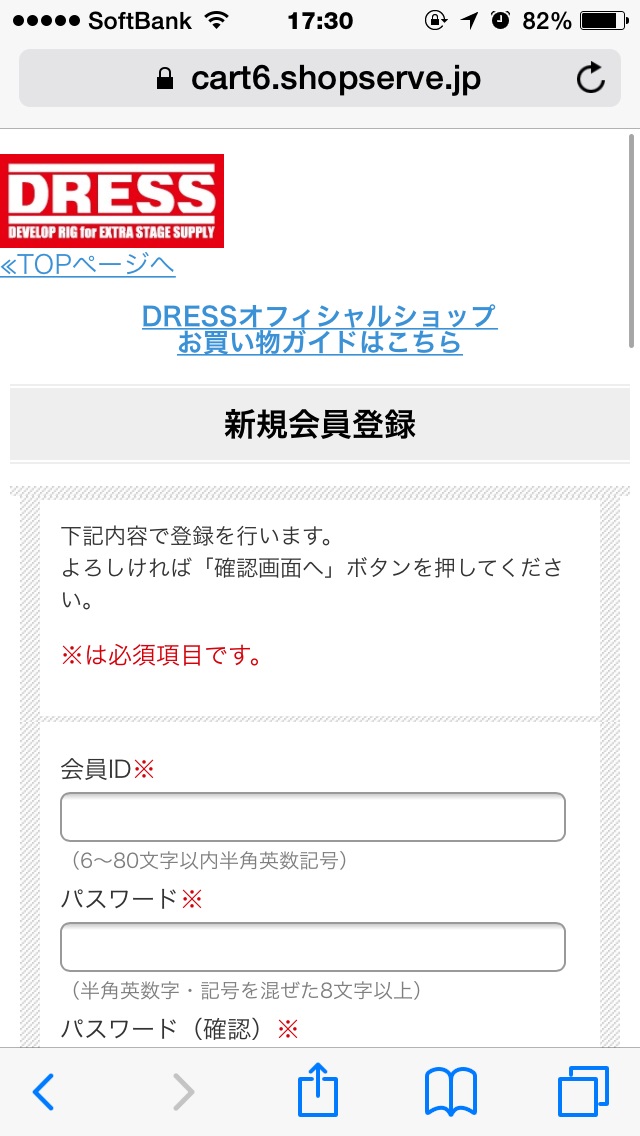
Task: Open the Safari share sheet
Action: point(317,1089)
